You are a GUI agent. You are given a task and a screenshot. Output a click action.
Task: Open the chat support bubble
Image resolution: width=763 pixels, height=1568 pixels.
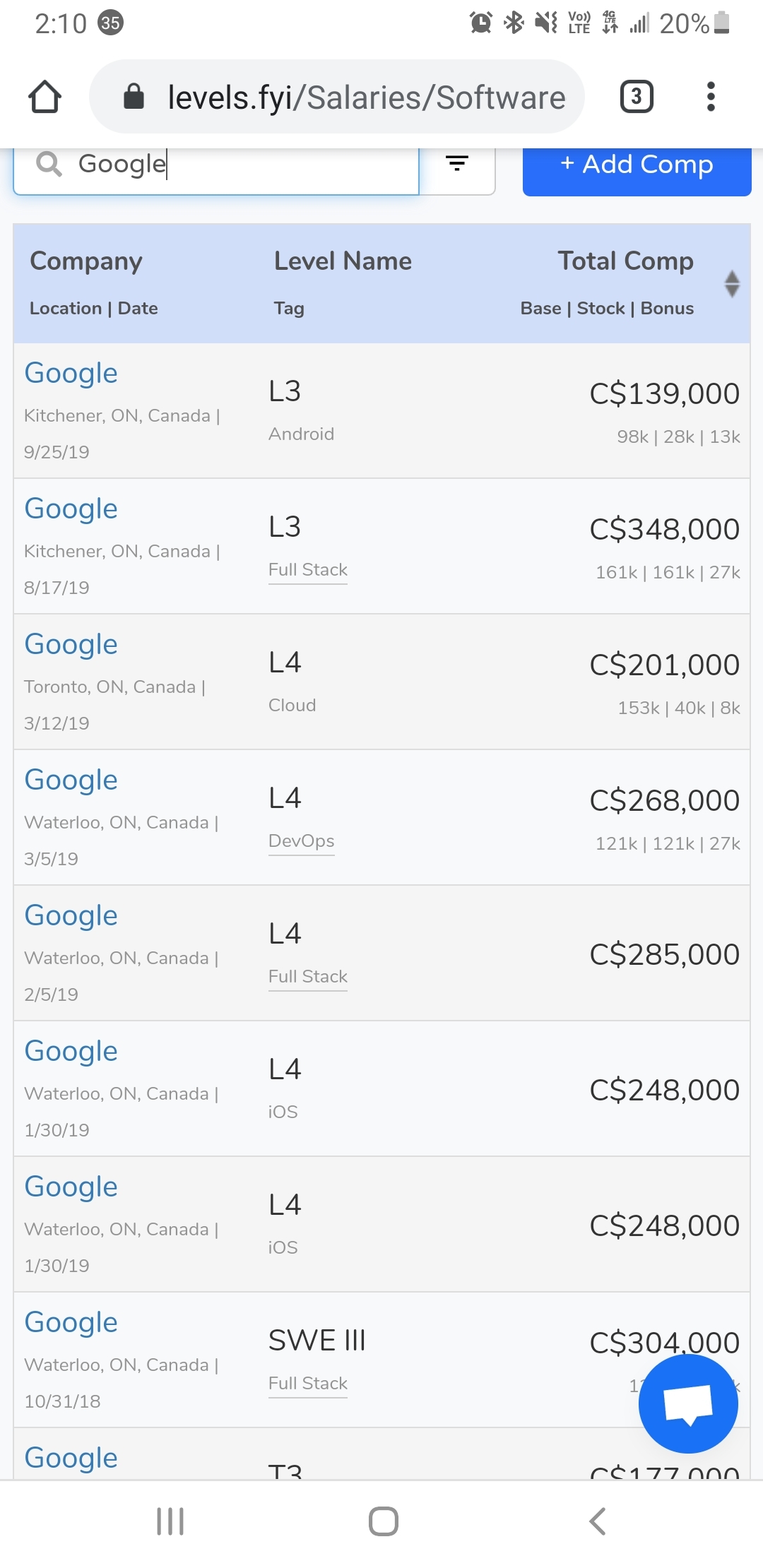click(687, 1403)
